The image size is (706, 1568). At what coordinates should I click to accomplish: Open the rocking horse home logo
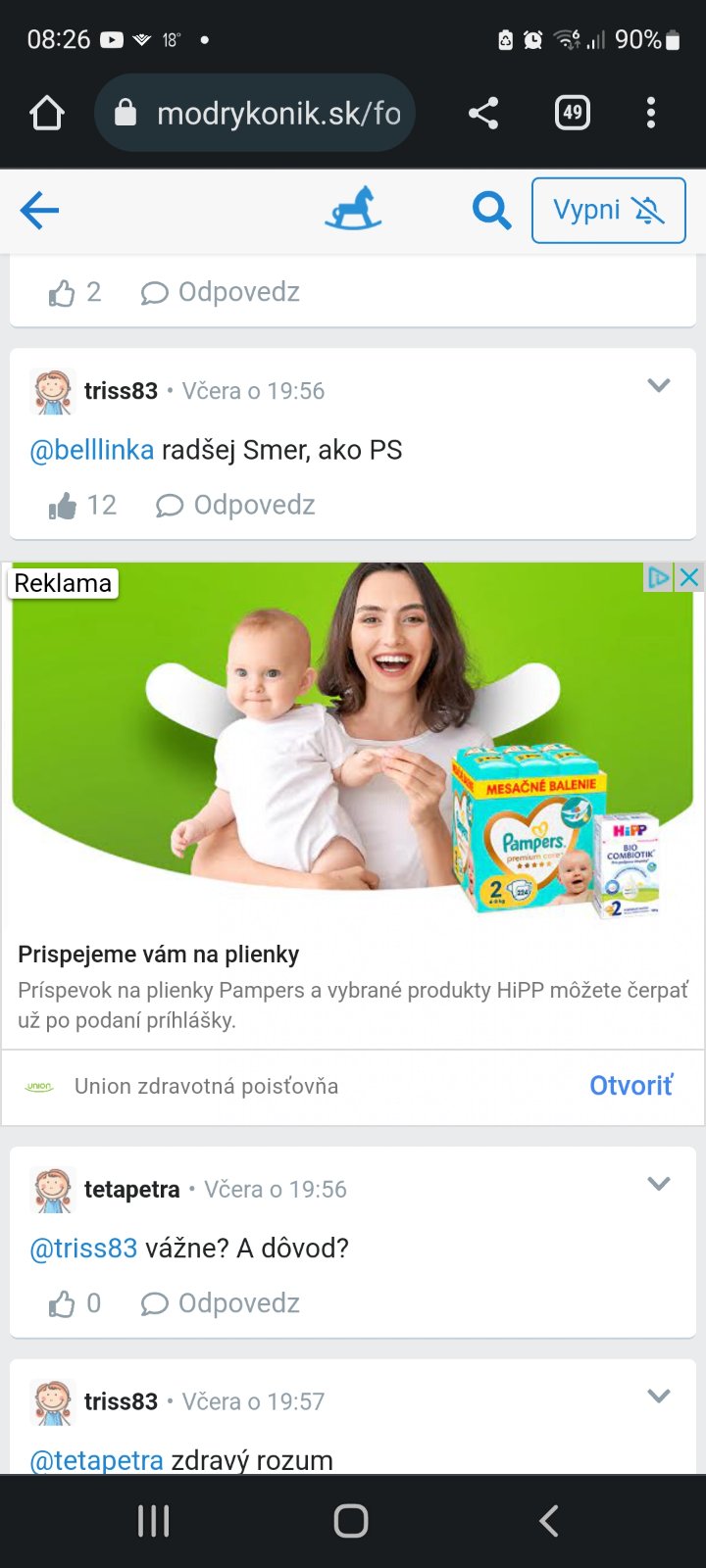353,209
